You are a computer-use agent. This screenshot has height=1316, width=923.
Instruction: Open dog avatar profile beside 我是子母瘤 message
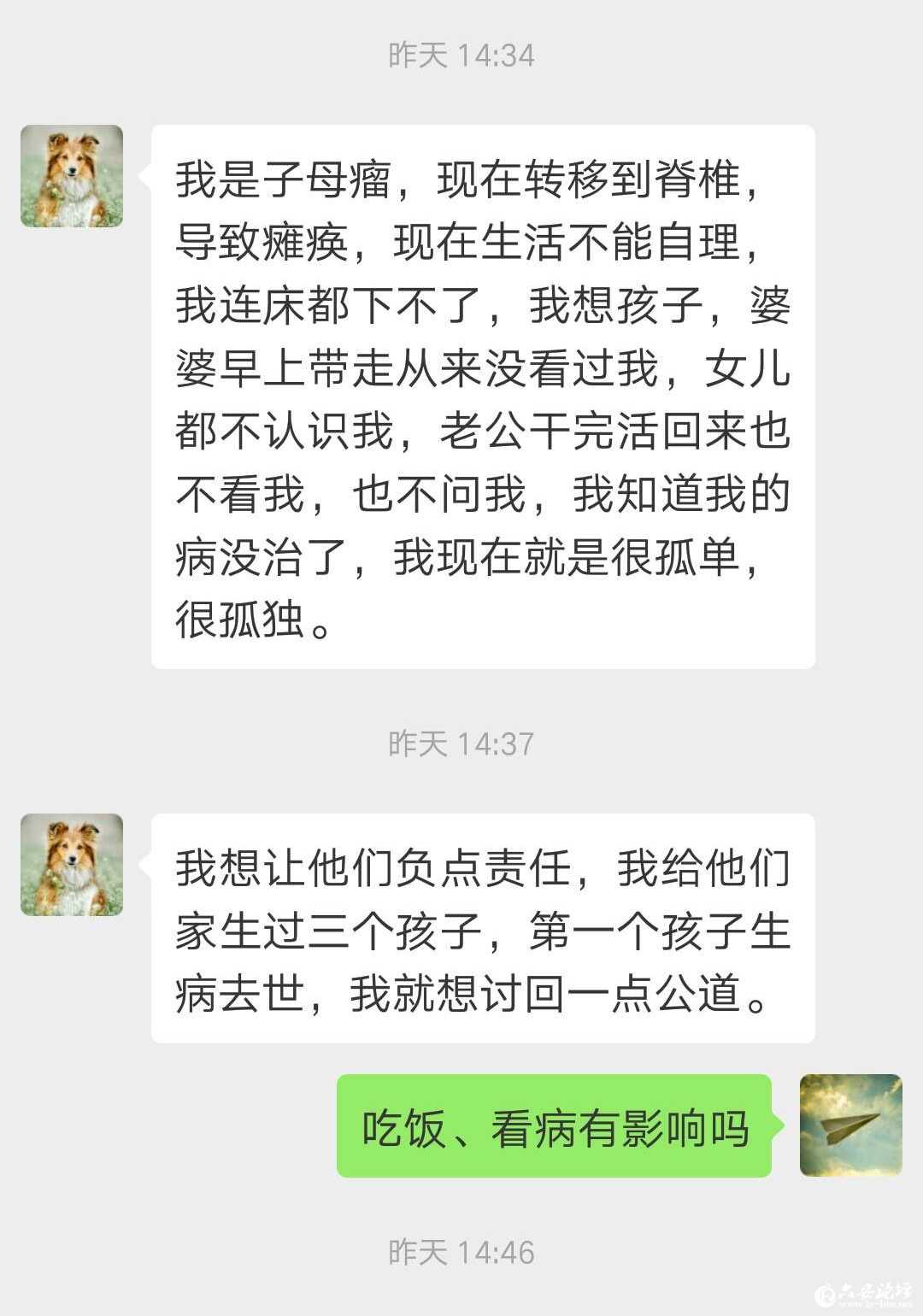[x=72, y=176]
